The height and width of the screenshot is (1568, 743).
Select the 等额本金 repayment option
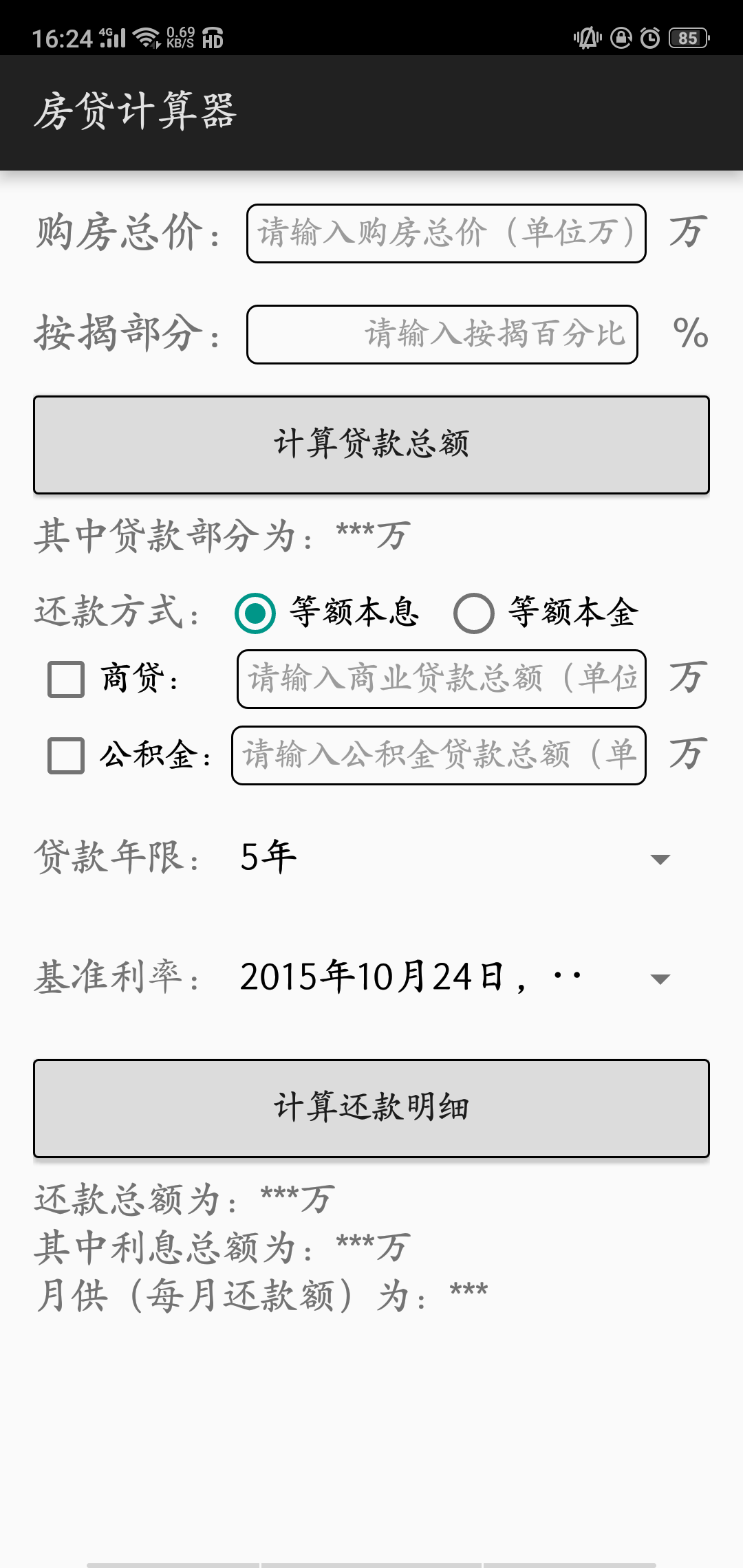(x=546, y=612)
